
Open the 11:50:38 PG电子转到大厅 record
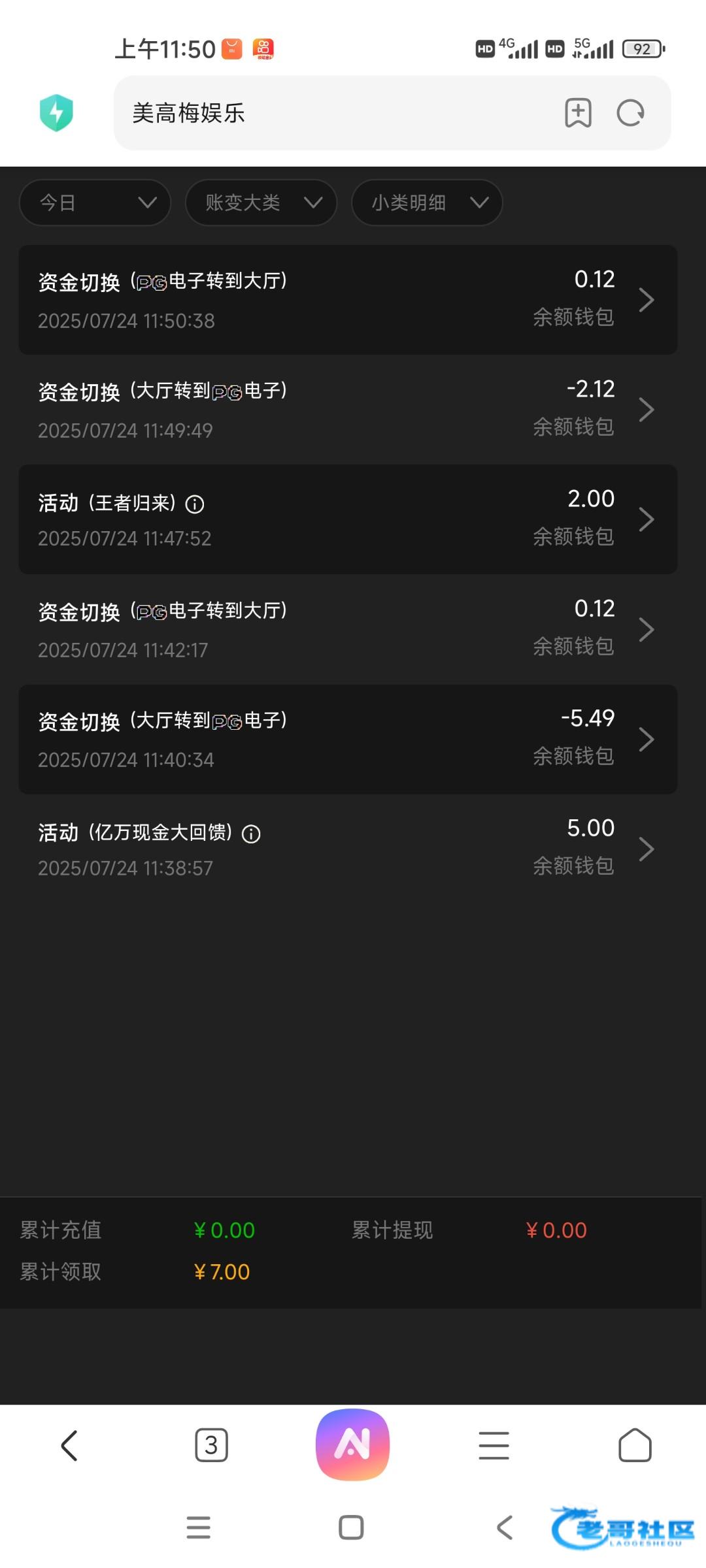pos(348,300)
